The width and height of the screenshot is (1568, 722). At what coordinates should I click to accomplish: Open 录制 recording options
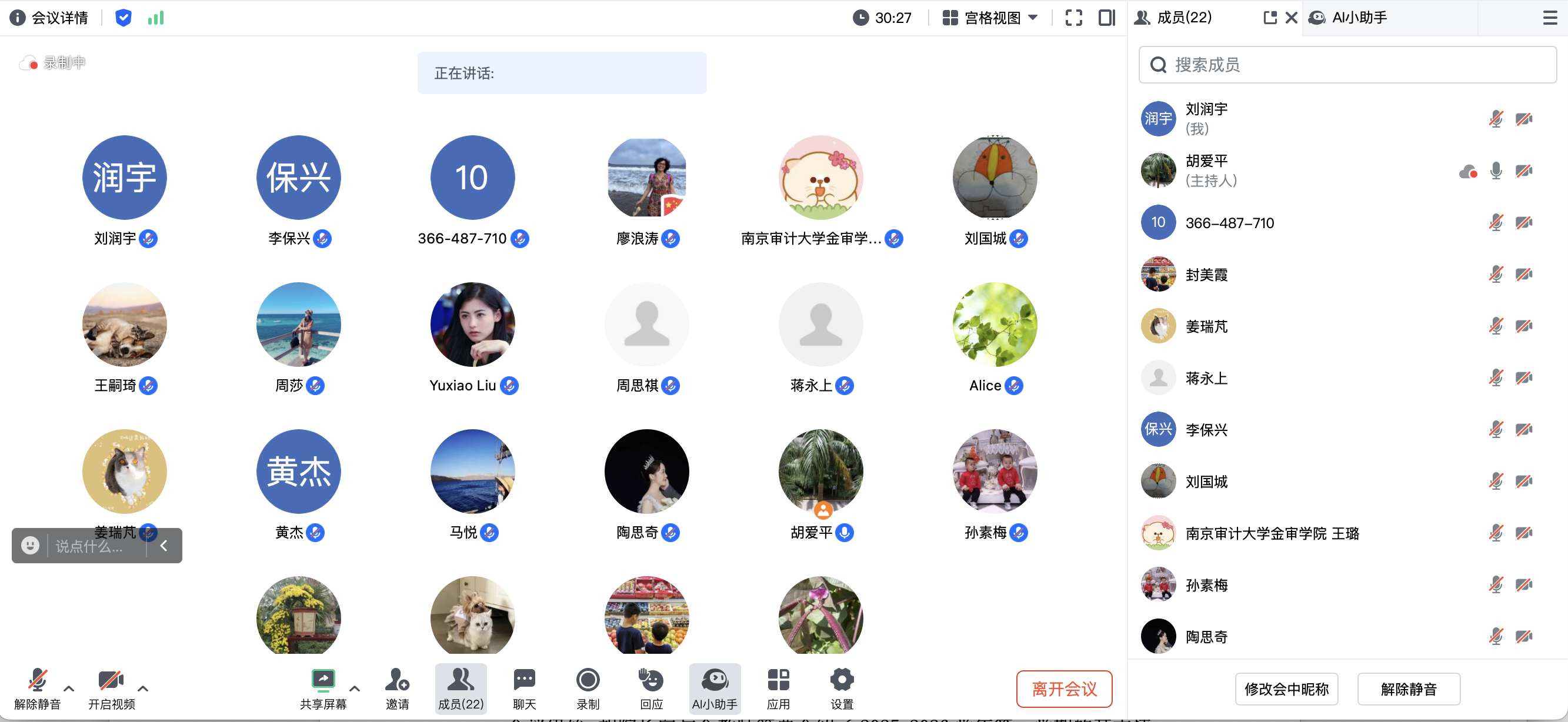click(588, 687)
